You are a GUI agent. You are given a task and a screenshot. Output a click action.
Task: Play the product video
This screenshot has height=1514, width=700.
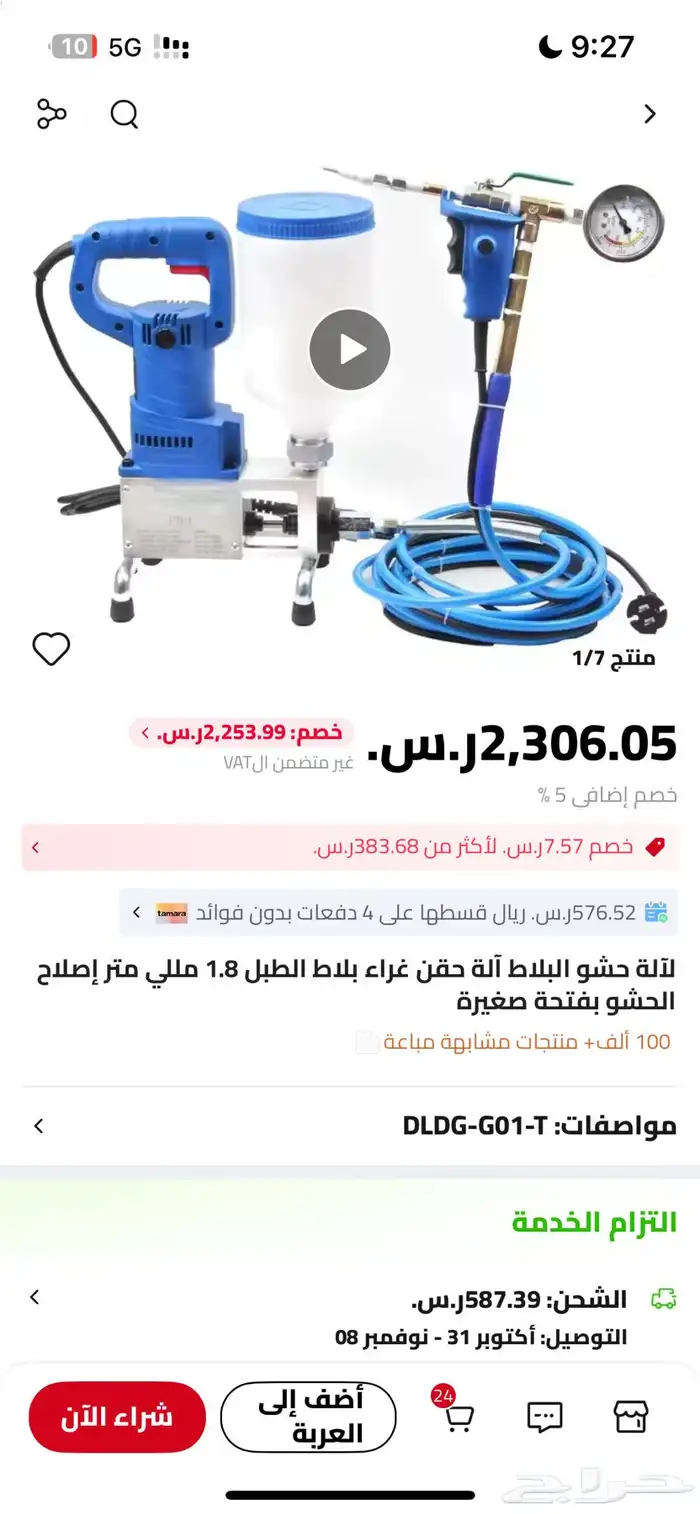(349, 350)
